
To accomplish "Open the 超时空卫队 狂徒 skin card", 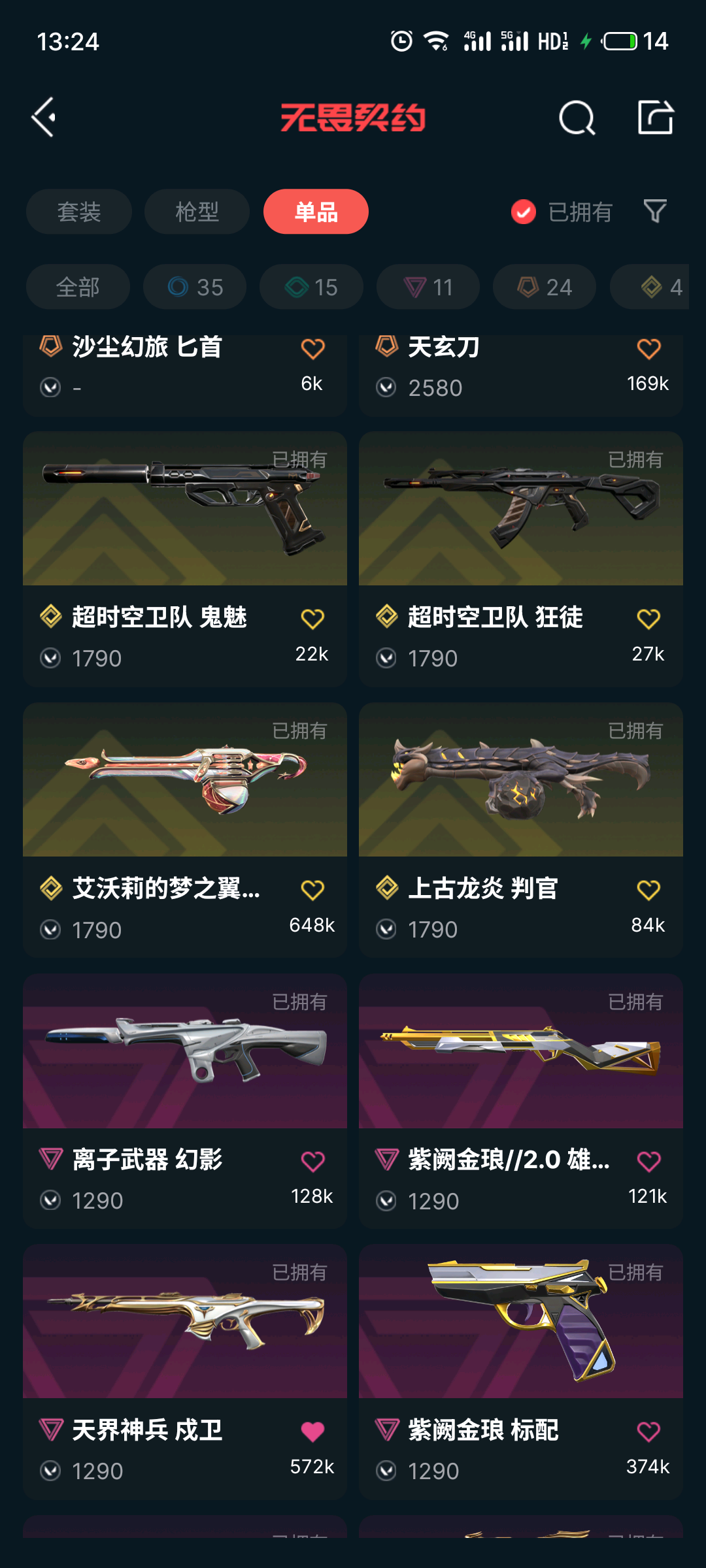I will (521, 510).
